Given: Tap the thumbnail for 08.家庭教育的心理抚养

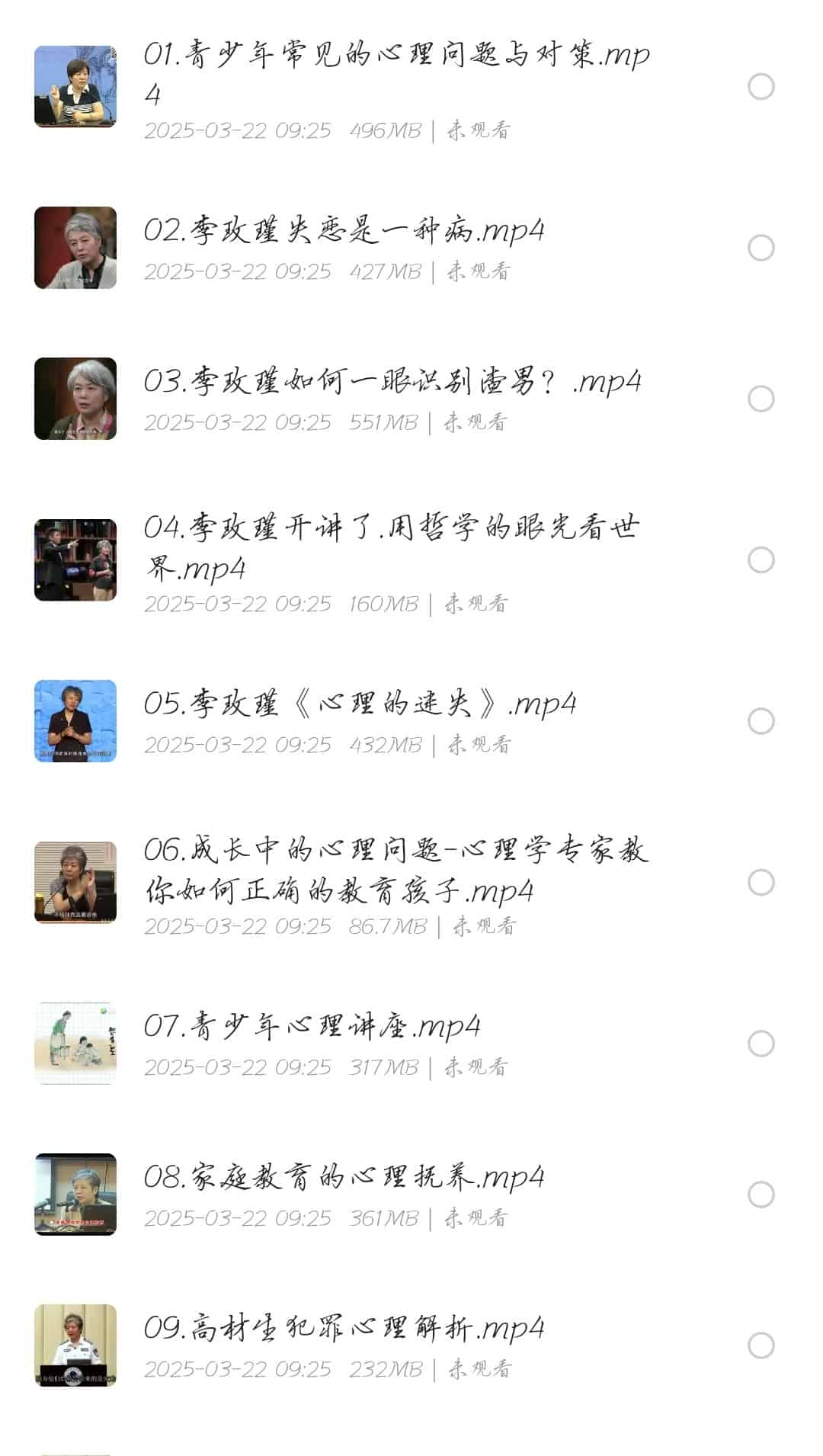Looking at the screenshot, I should [75, 1195].
